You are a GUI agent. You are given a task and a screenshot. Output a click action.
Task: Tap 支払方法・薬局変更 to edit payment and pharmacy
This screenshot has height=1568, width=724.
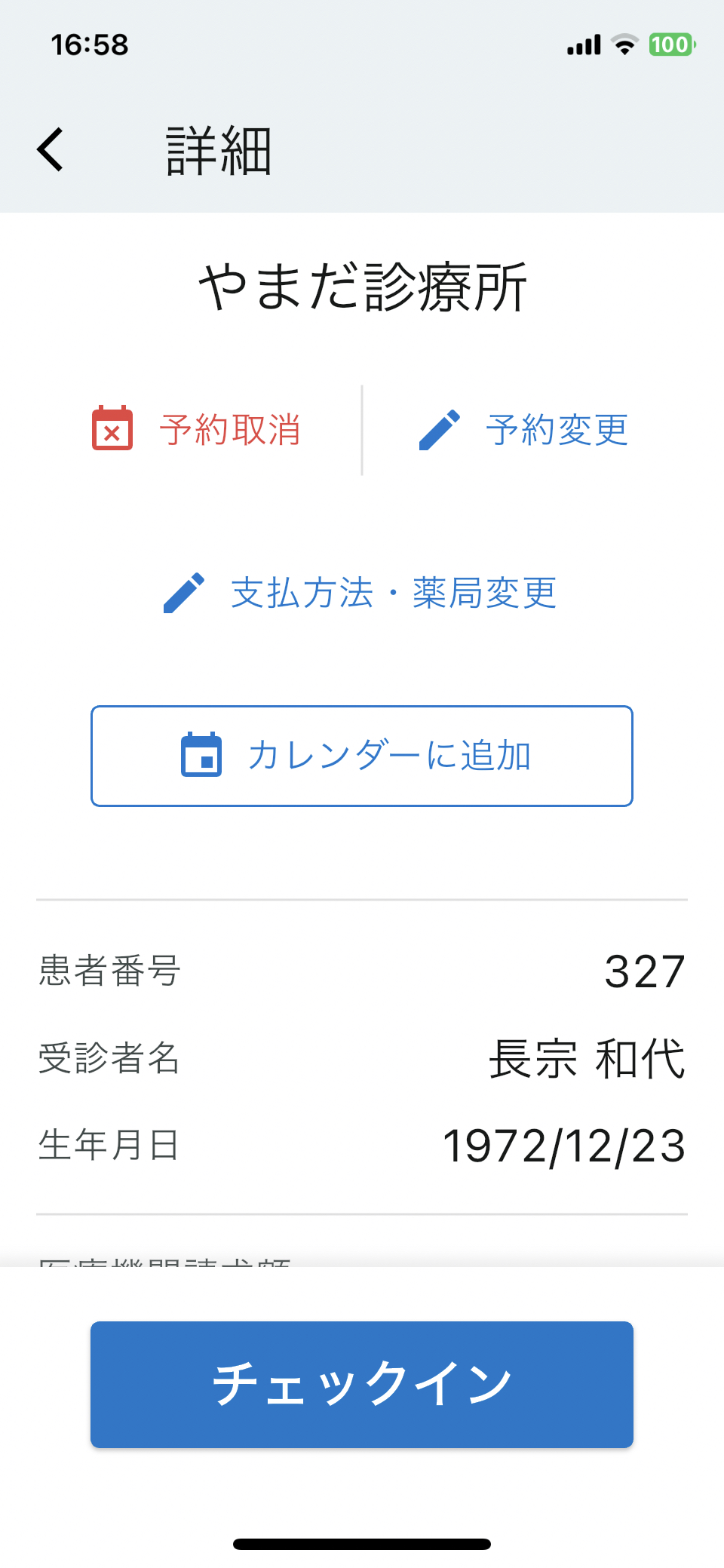[360, 593]
